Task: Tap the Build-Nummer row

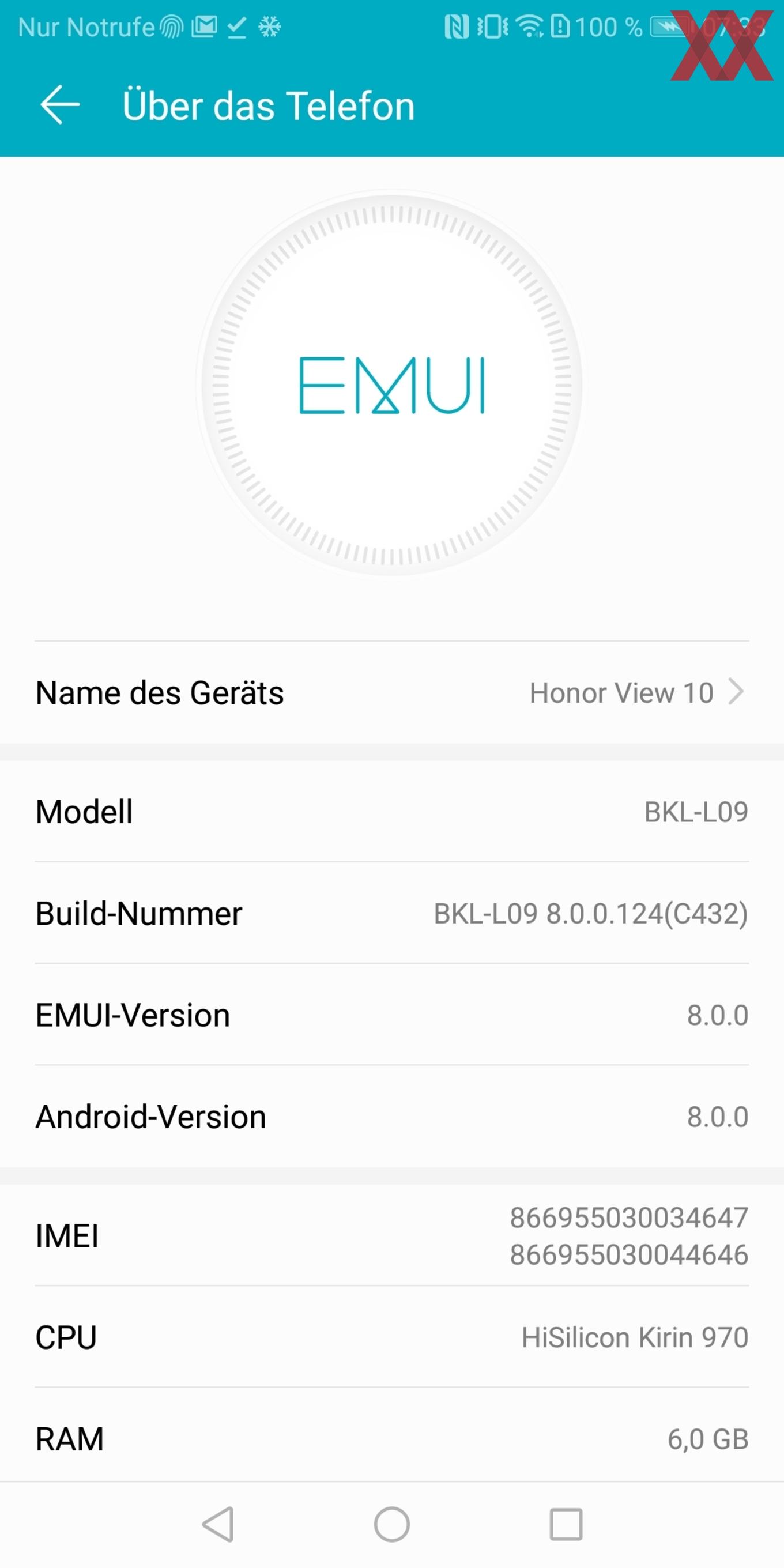Action: 392,913
